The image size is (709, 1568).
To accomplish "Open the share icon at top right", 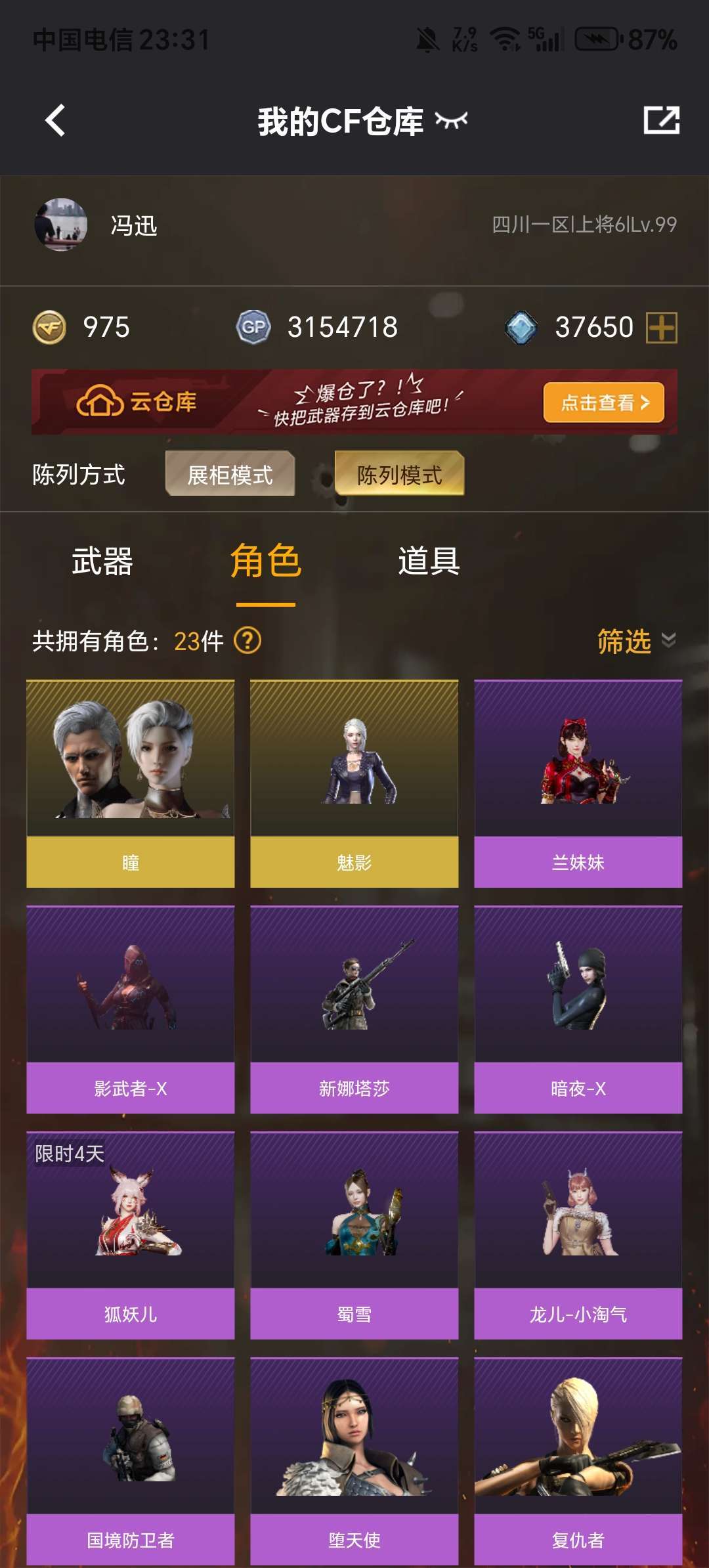I will [x=661, y=120].
